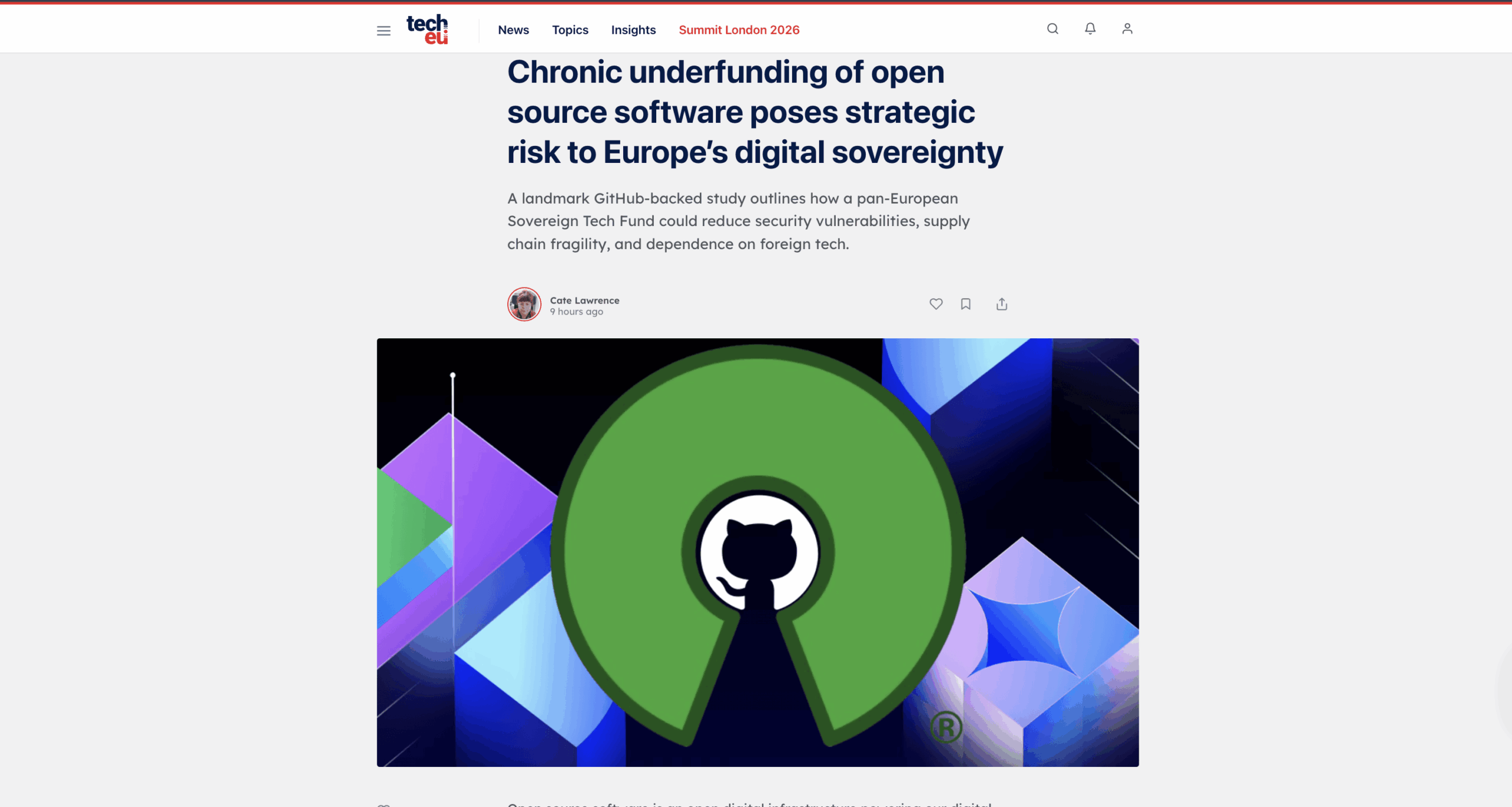Open the notifications bell
Image resolution: width=1512 pixels, height=807 pixels.
coord(1090,29)
